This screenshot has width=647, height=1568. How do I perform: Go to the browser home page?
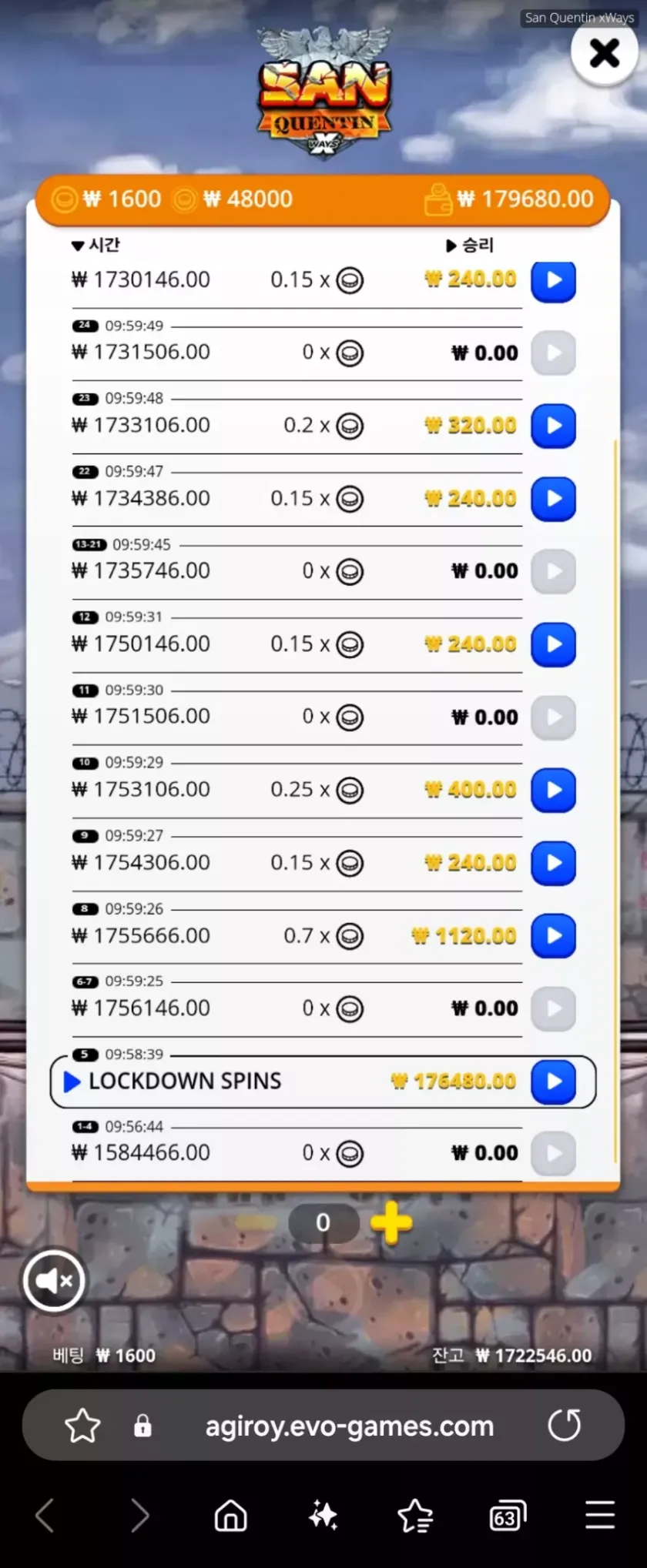pyautogui.click(x=230, y=1516)
